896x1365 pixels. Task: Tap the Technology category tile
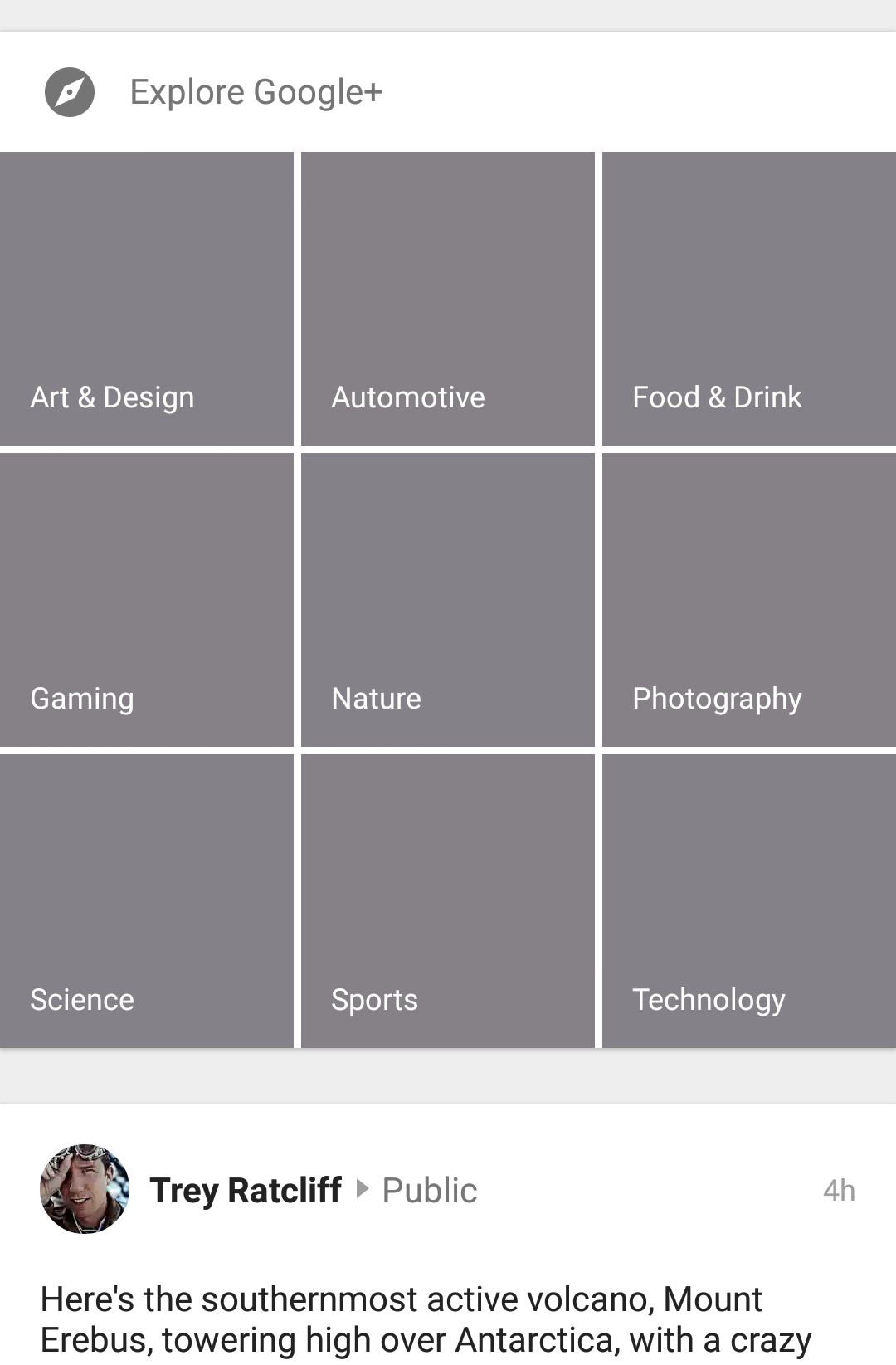(749, 901)
